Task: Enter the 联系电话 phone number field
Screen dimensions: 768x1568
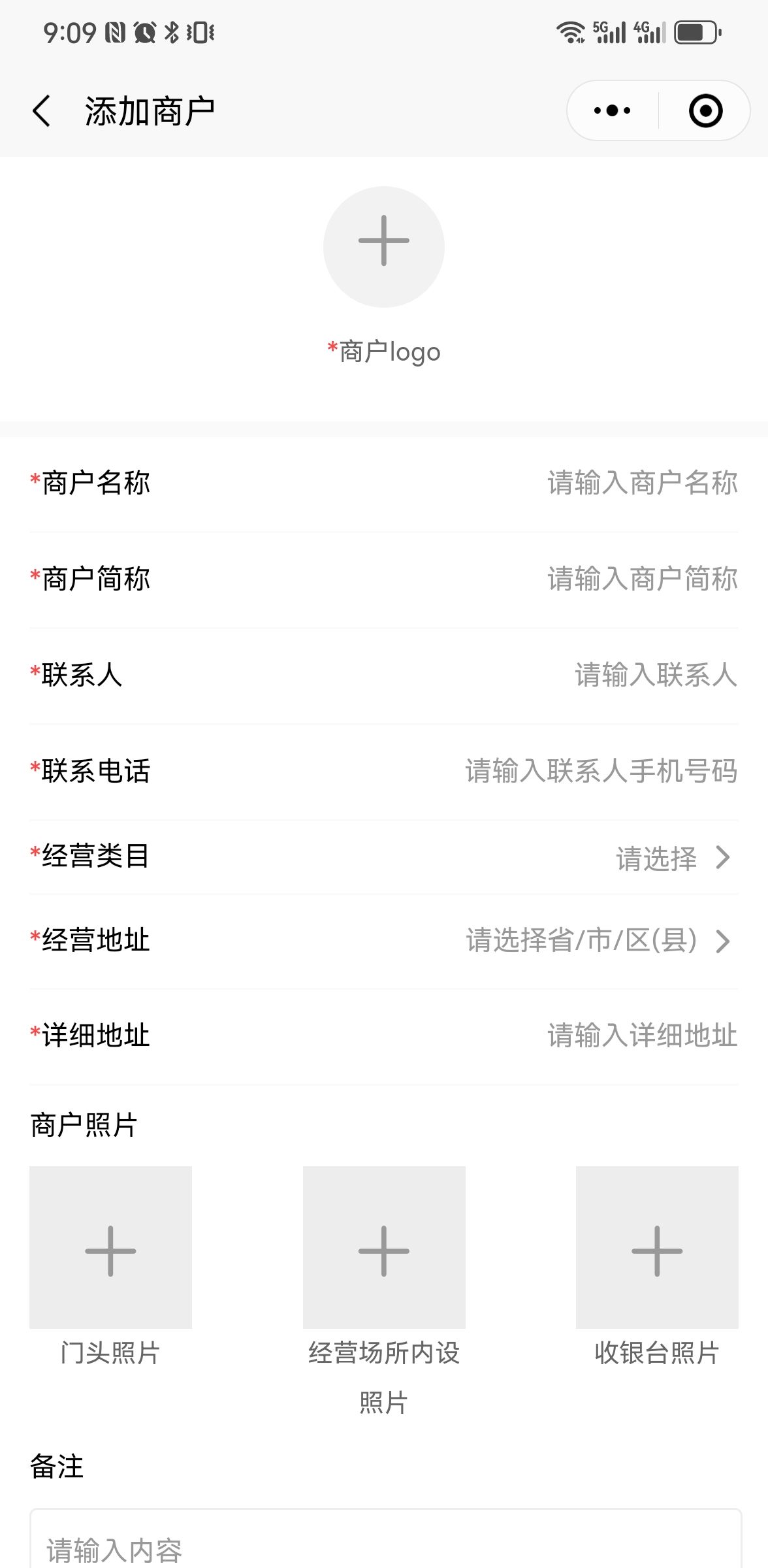Action: click(601, 771)
